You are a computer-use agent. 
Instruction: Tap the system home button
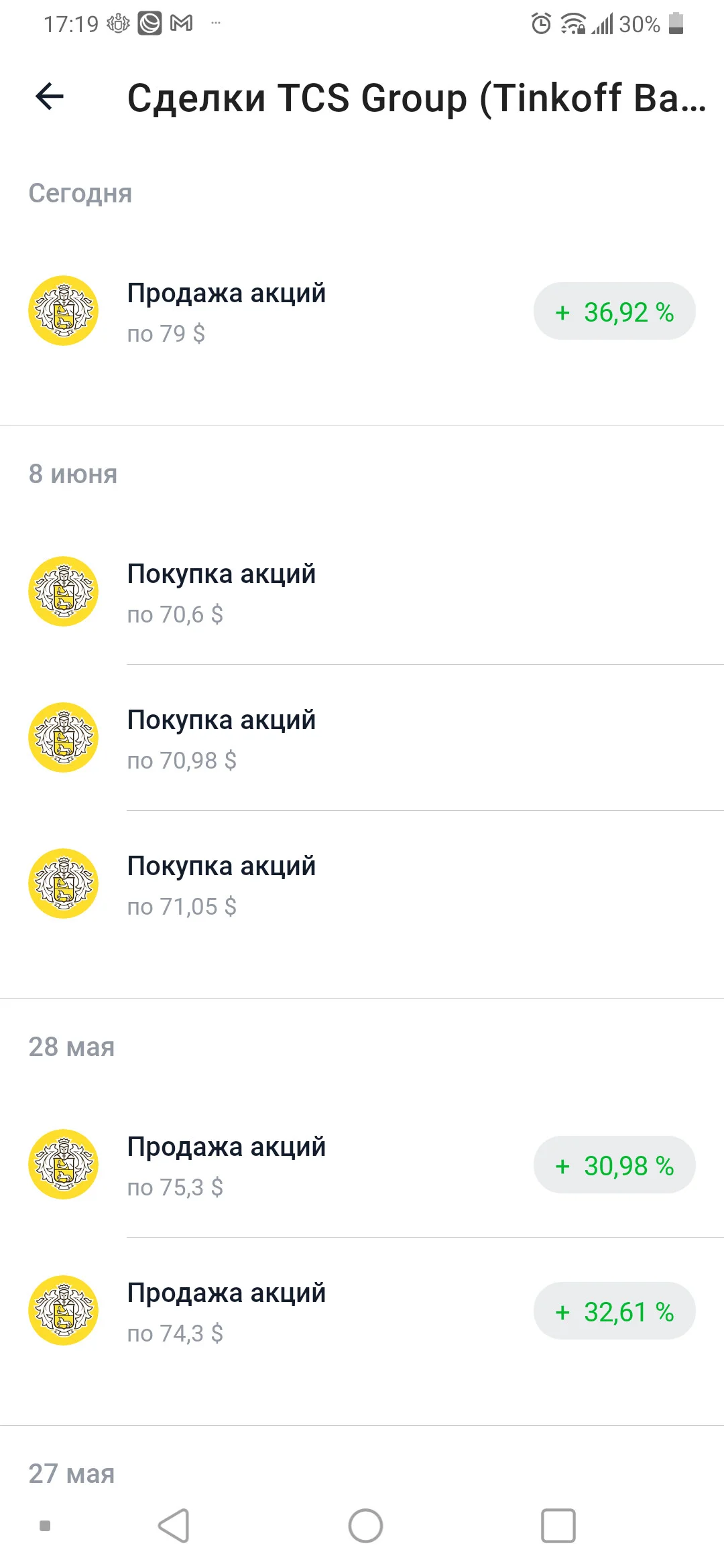pos(365,1526)
